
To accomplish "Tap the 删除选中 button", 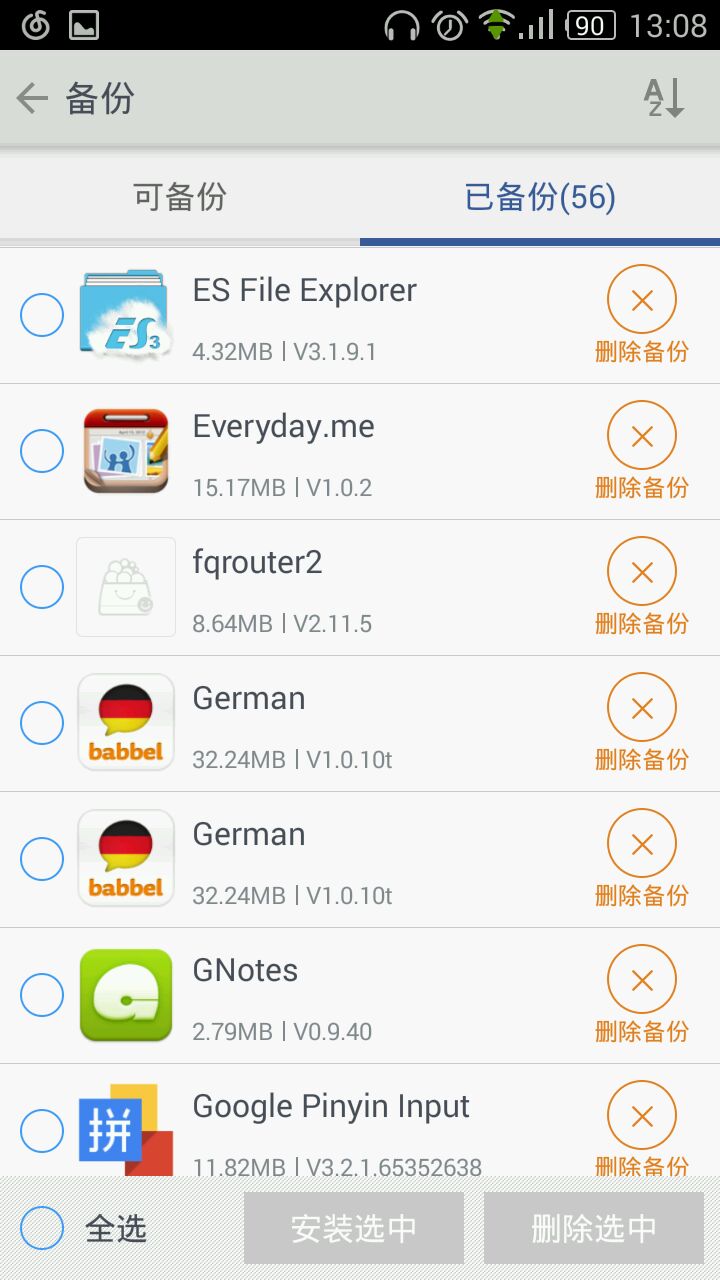I will [x=594, y=1228].
